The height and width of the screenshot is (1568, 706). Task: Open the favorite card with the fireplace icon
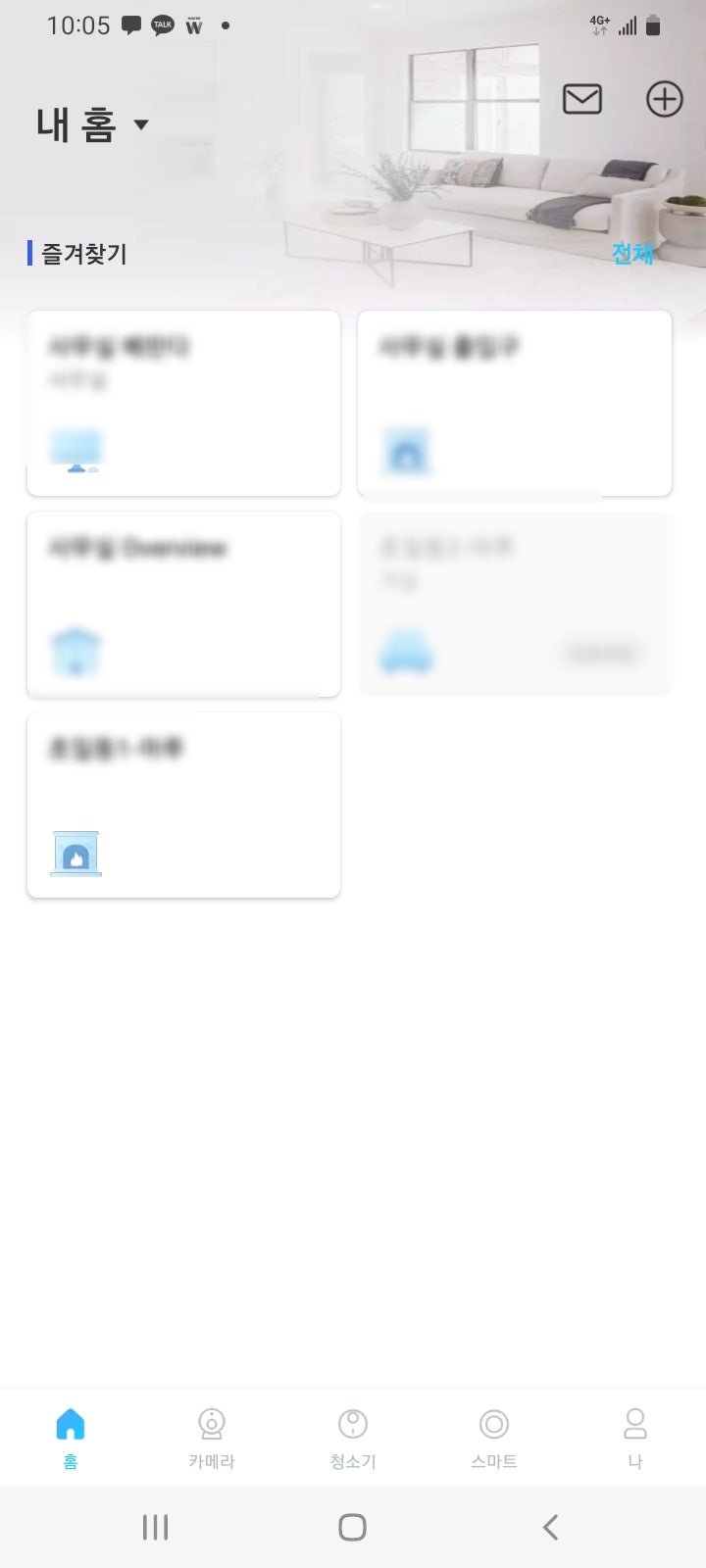pyautogui.click(x=183, y=805)
